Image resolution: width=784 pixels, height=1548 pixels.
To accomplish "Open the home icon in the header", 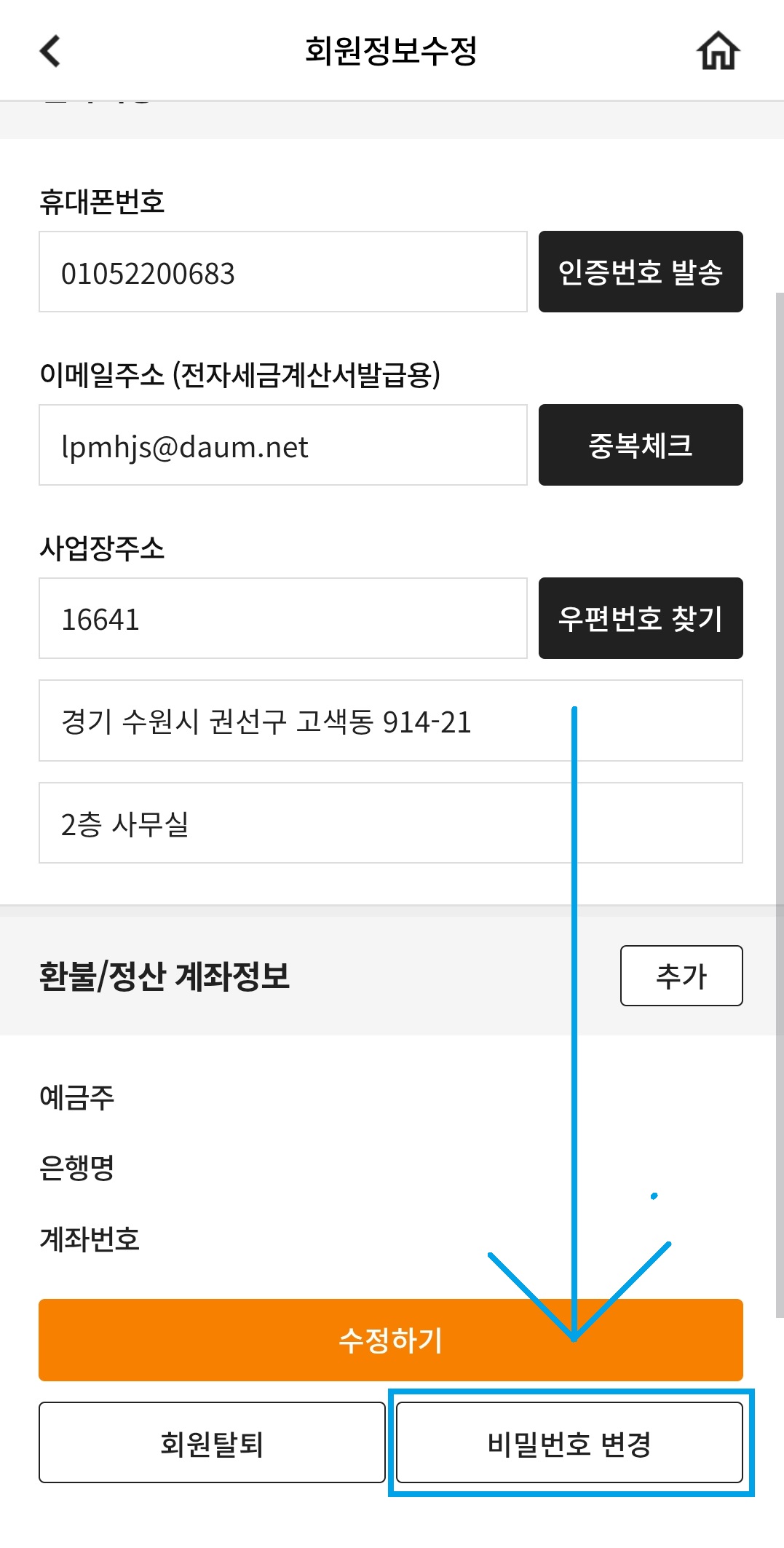I will (x=718, y=51).
